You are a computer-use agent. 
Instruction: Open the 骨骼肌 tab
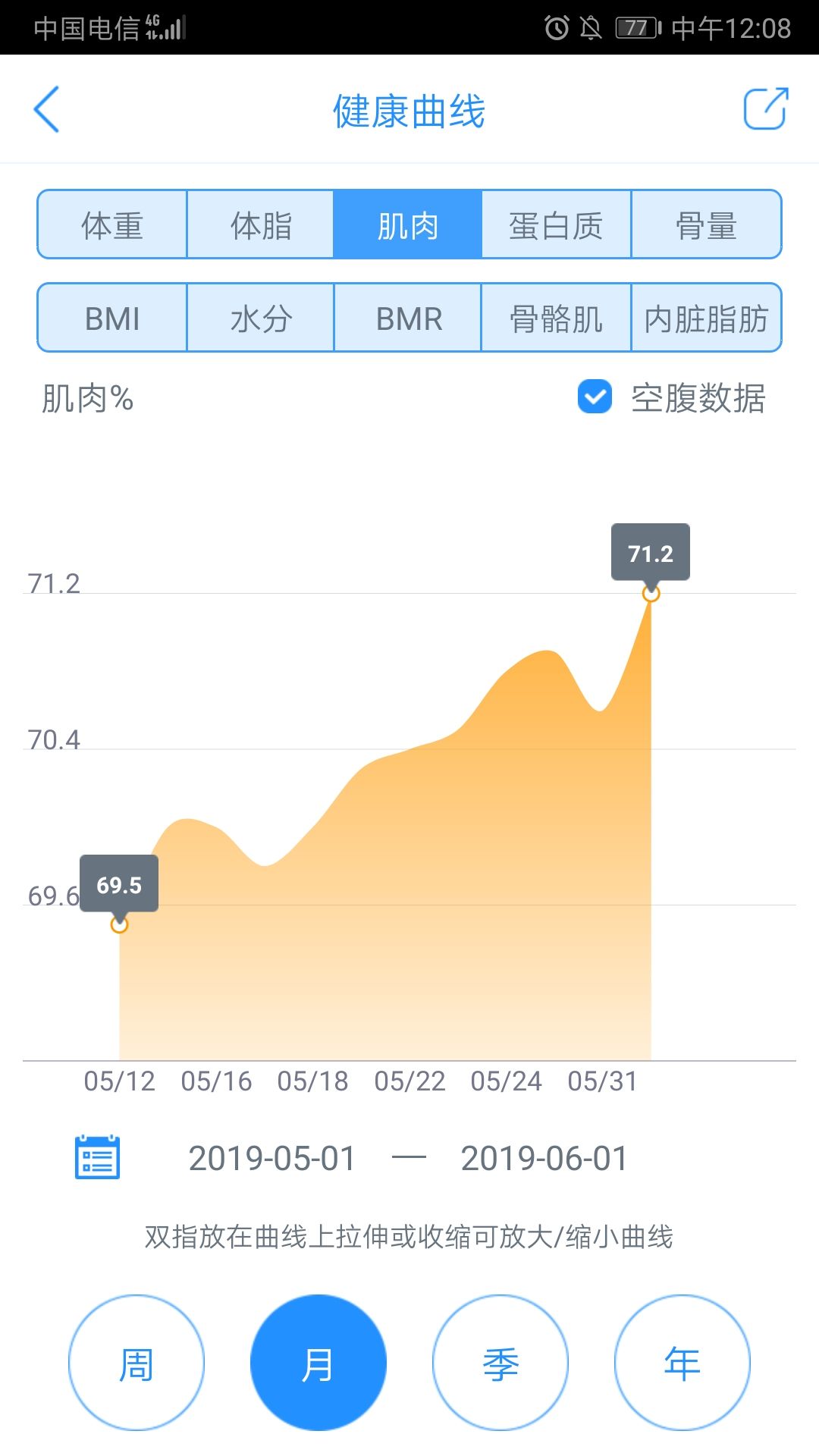(556, 318)
